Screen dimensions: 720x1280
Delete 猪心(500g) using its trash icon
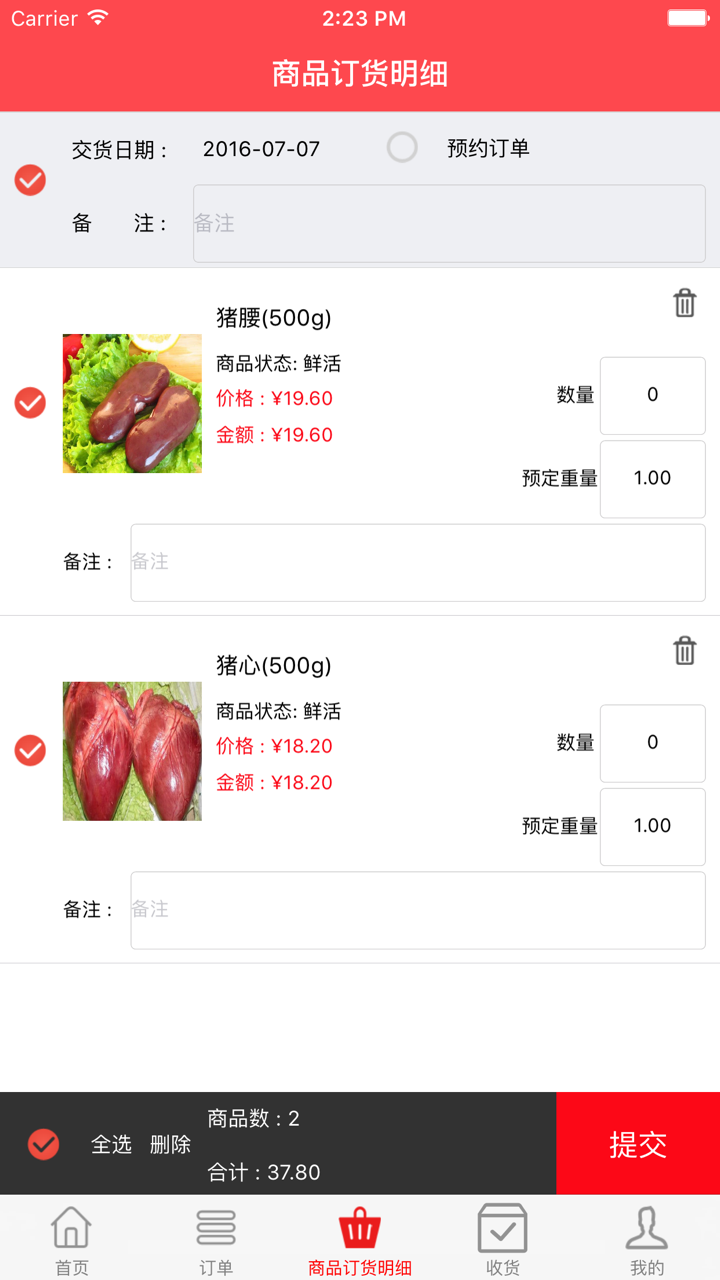[684, 650]
